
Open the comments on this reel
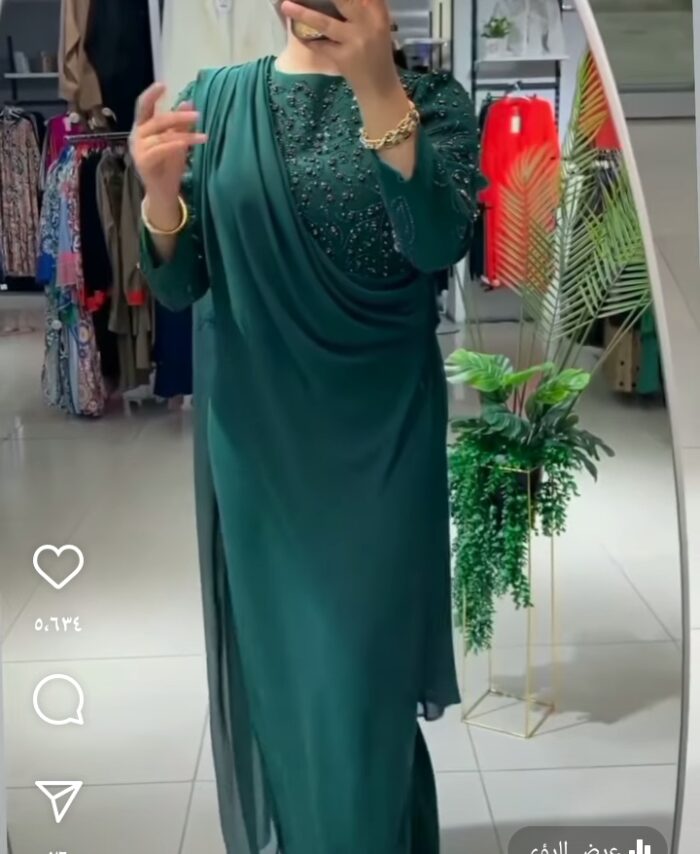58,699
